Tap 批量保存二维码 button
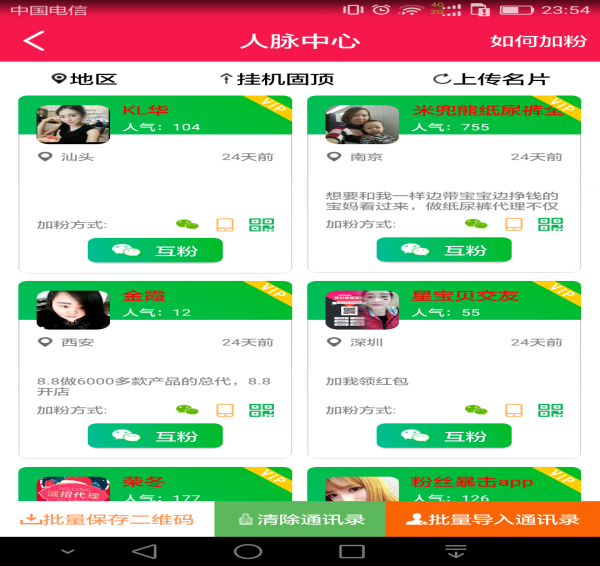This screenshot has width=600, height=566. (x=107, y=519)
